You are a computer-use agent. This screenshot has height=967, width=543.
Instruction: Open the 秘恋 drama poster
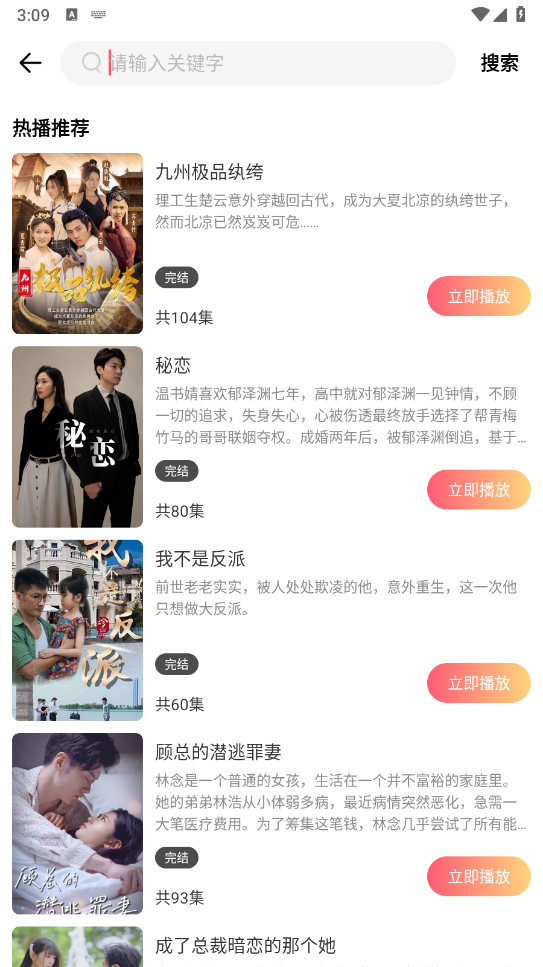[77, 437]
